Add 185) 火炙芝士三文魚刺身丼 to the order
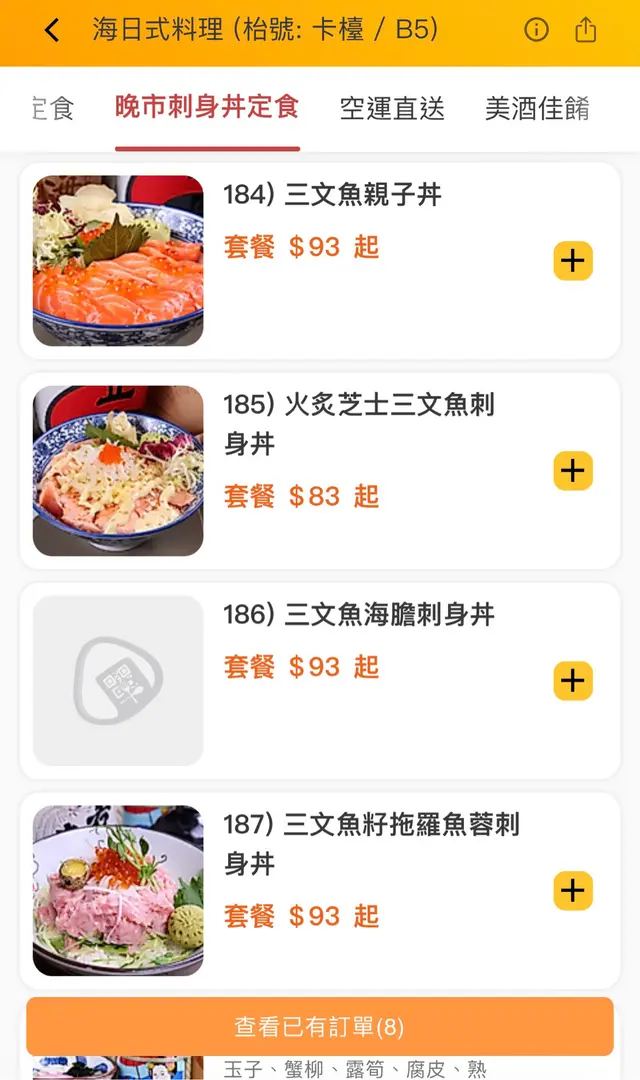 [573, 471]
